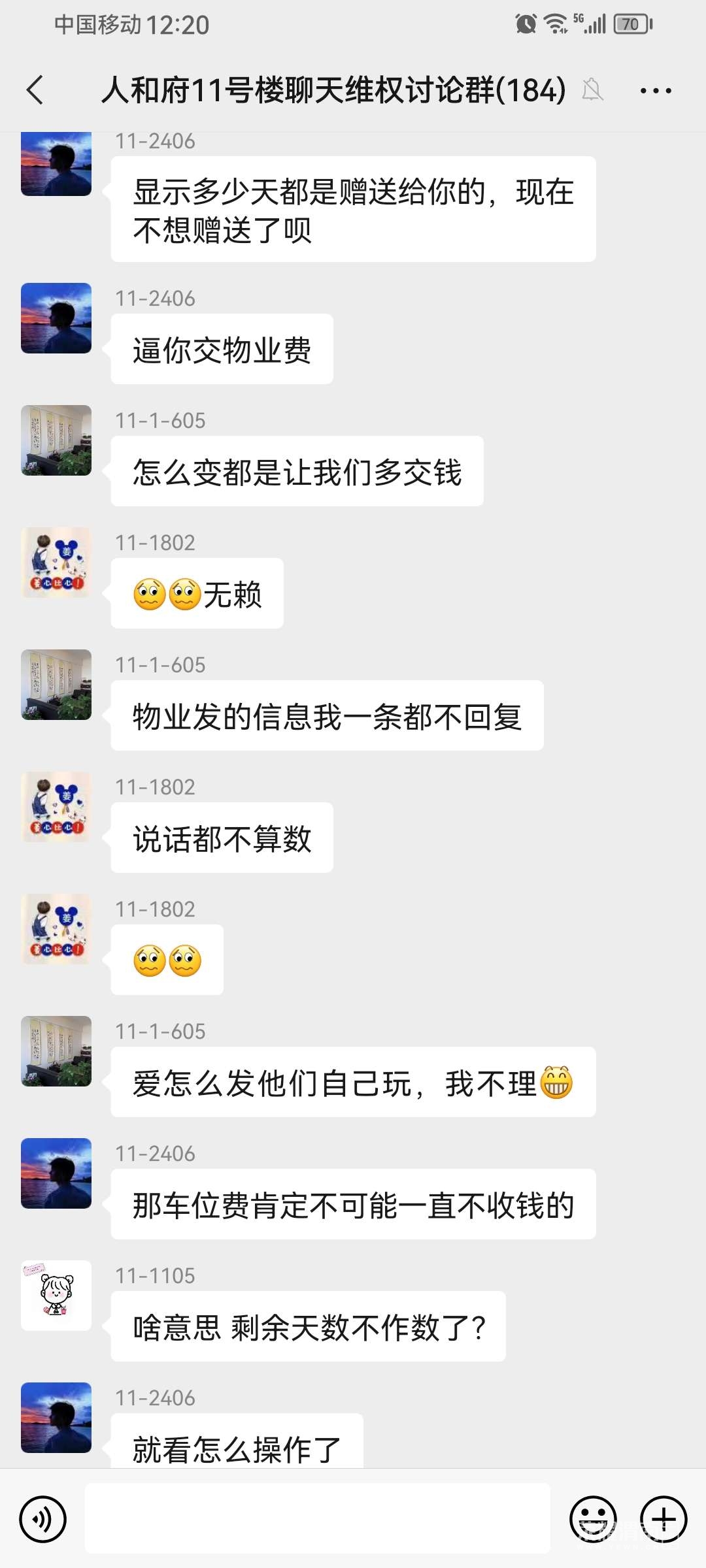This screenshot has height=1568, width=706.
Task: Switch to voice message input
Action: pyautogui.click(x=43, y=1519)
